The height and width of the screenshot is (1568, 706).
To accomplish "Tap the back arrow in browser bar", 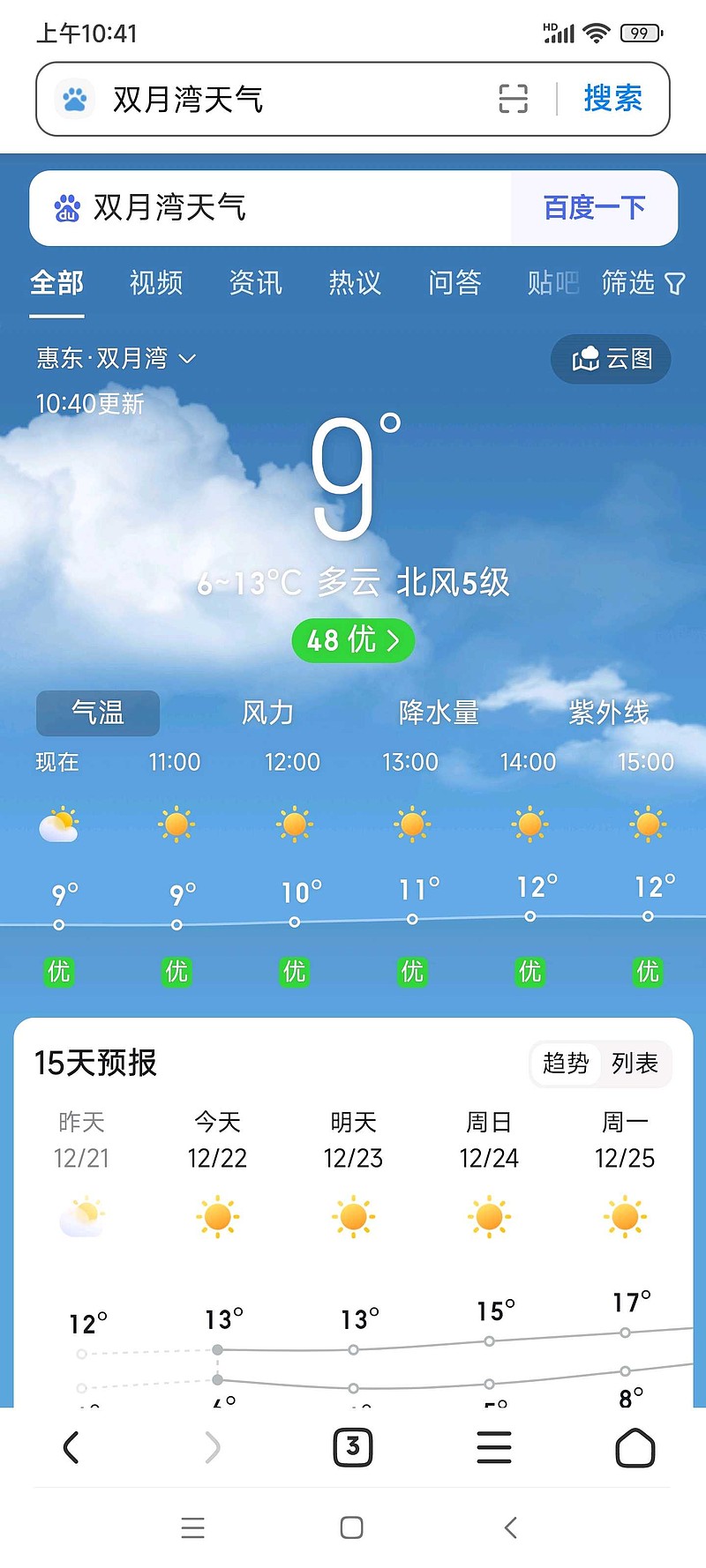I will point(71,1446).
